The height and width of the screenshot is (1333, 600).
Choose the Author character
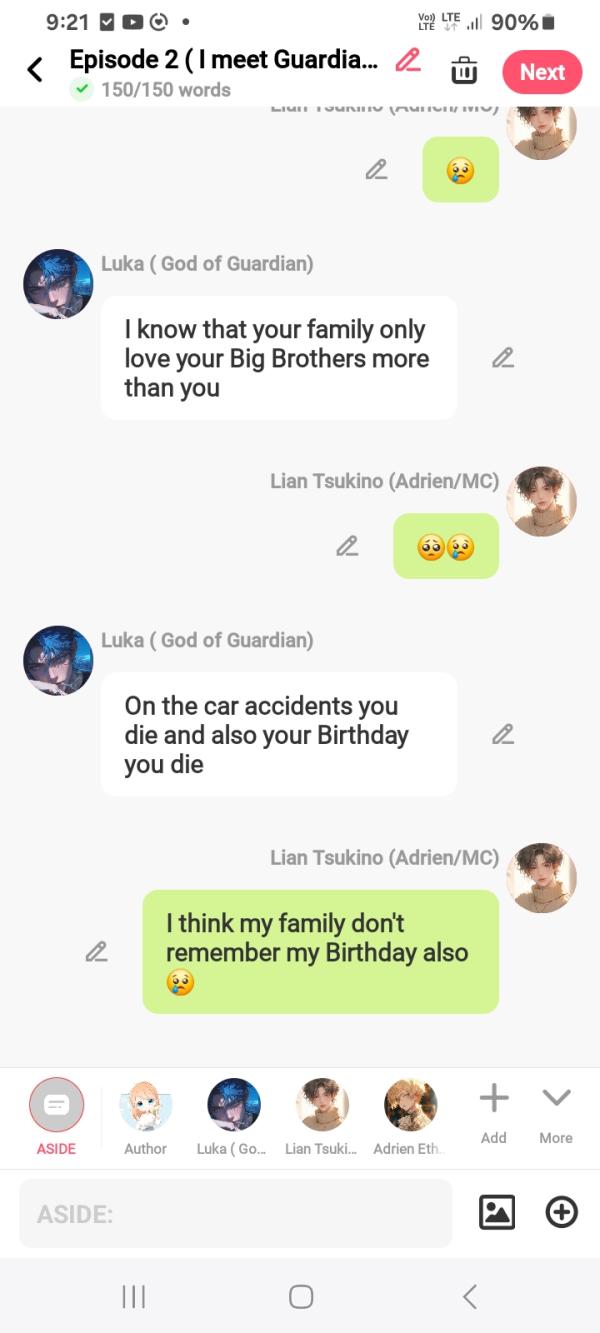(x=145, y=1115)
